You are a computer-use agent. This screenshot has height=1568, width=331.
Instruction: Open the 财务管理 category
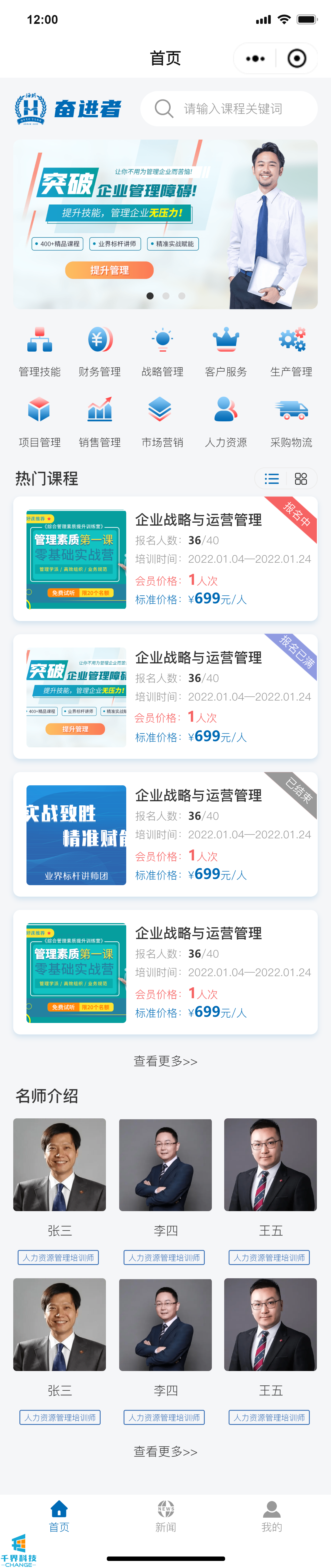(x=100, y=352)
